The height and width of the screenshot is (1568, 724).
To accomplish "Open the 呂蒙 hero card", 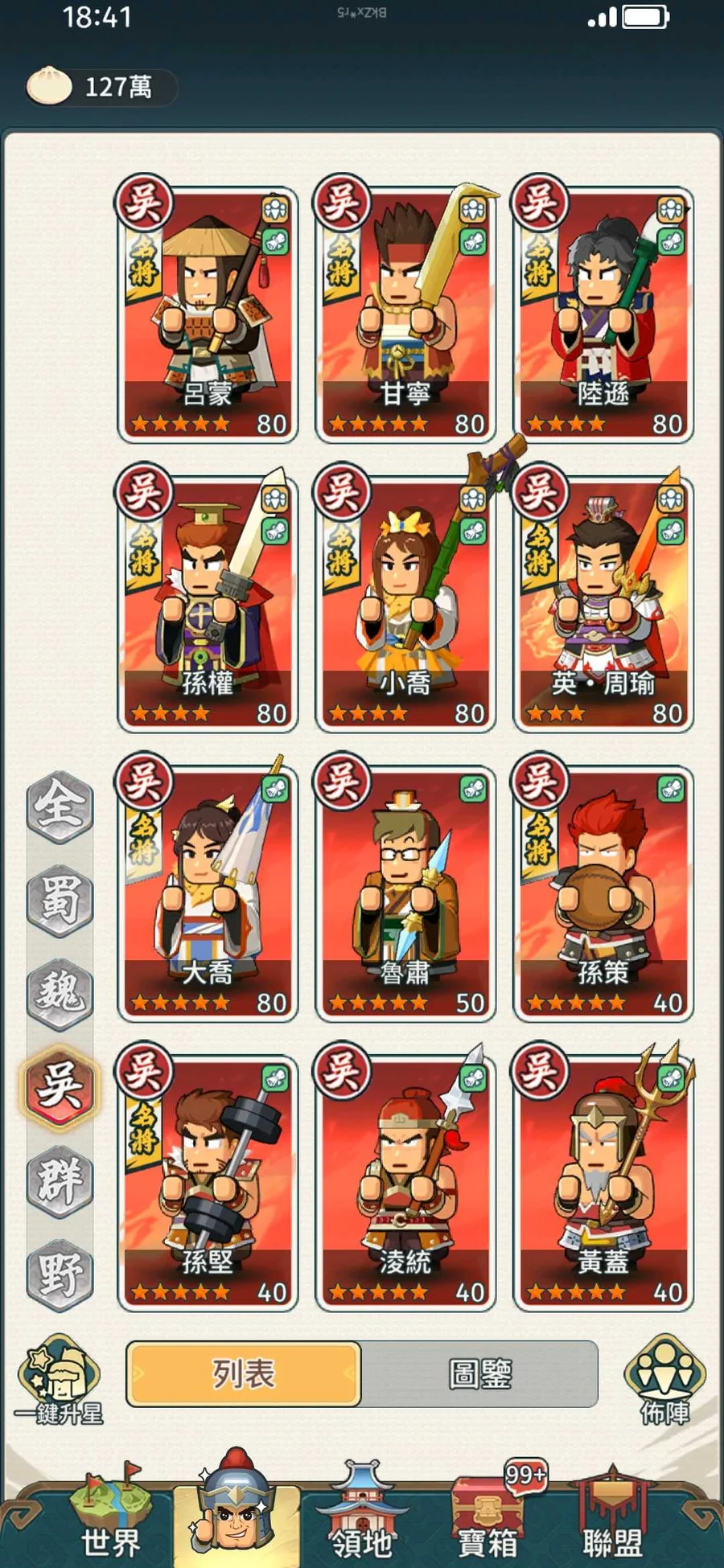I will tap(208, 315).
